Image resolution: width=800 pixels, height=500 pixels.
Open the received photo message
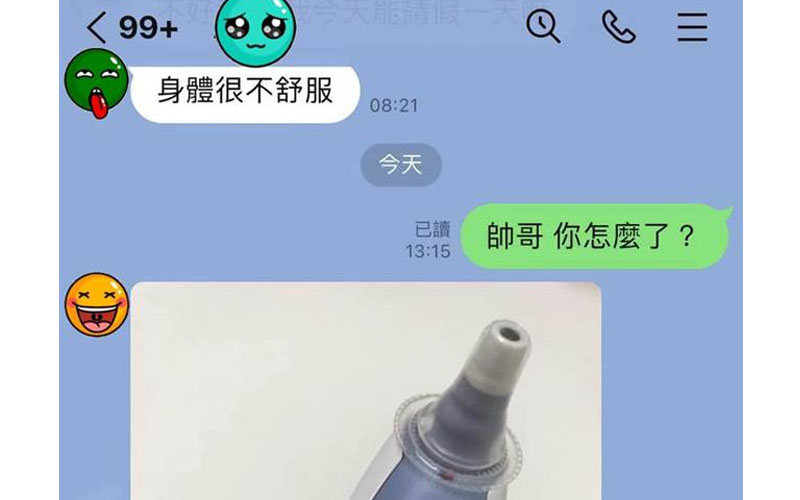coord(366,390)
